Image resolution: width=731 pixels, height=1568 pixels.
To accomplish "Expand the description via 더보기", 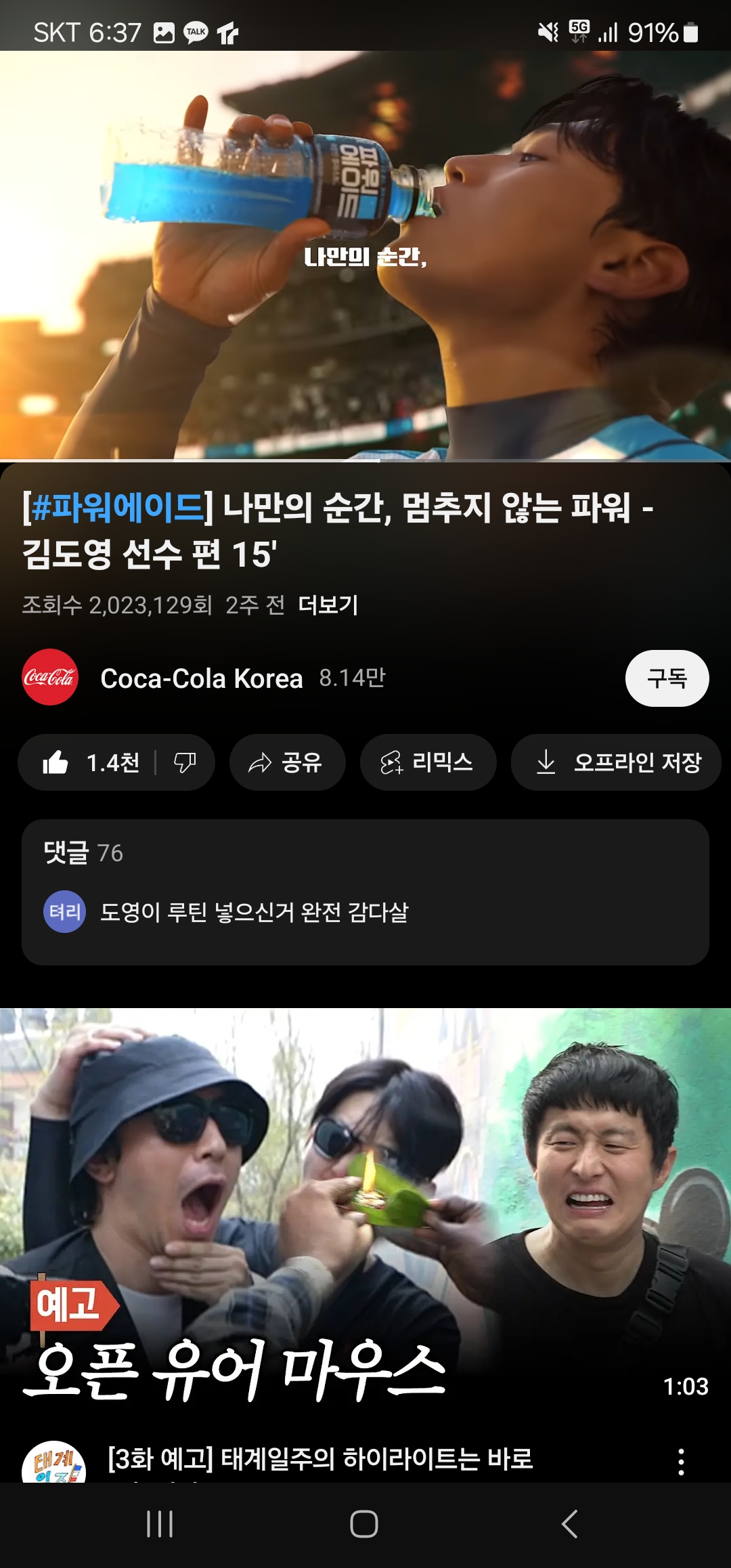I will point(328,605).
